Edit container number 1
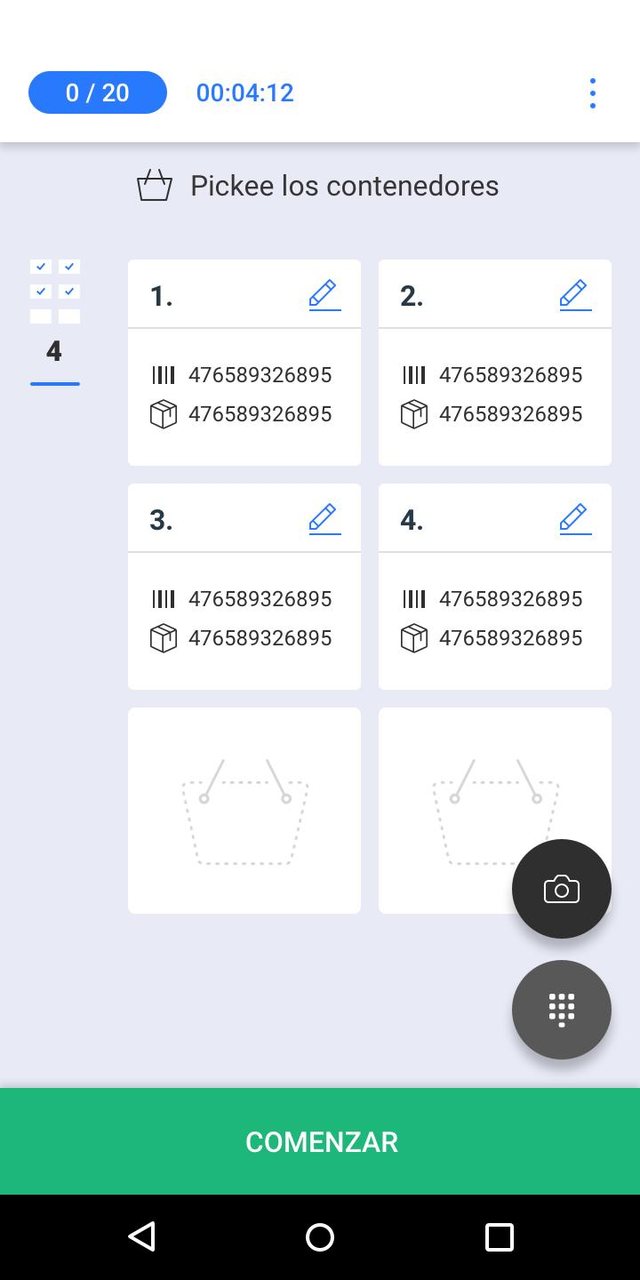Viewport: 640px width, 1280px height. pyautogui.click(x=324, y=295)
